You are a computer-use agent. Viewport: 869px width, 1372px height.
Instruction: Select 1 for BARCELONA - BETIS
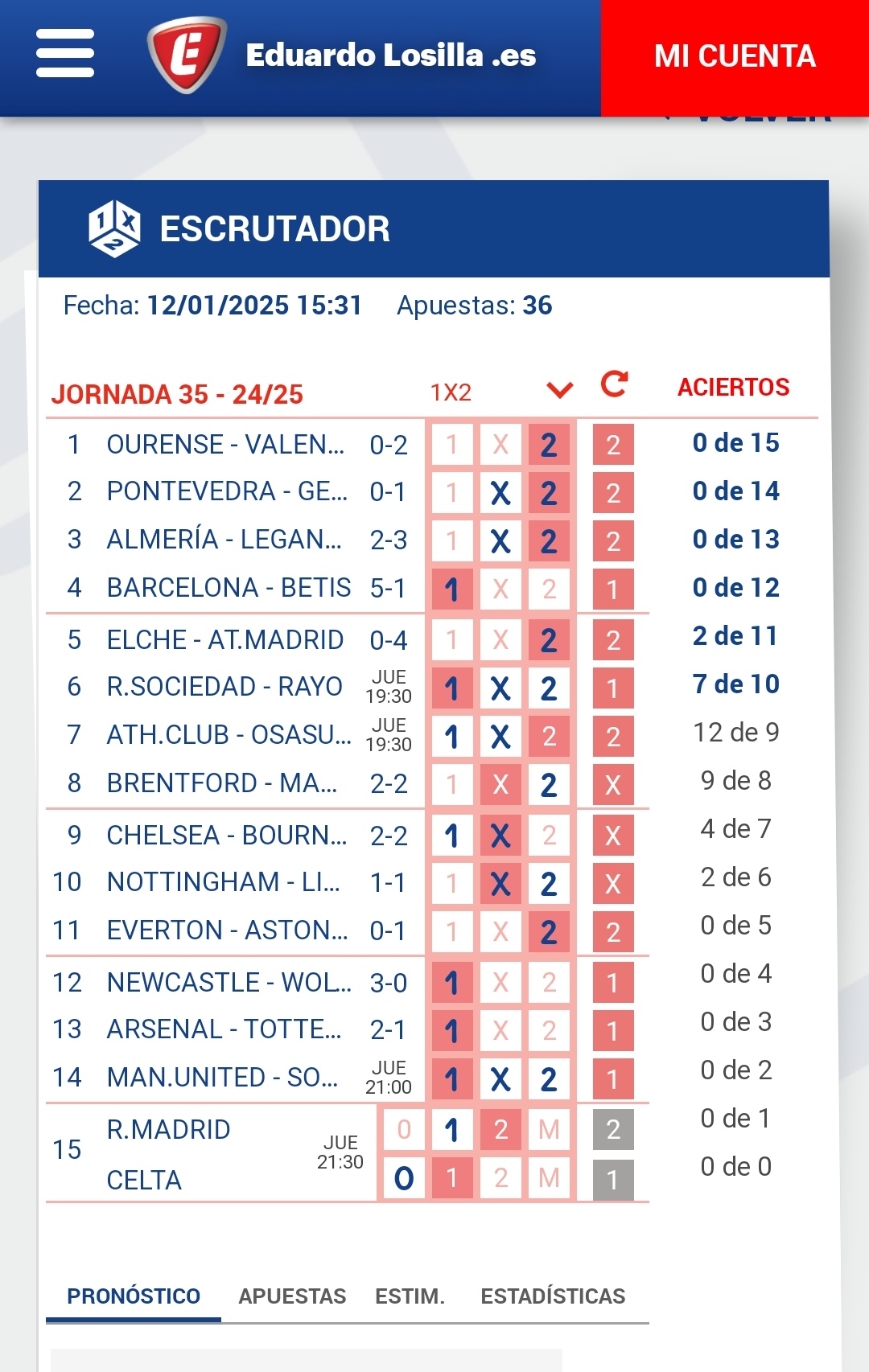(452, 589)
